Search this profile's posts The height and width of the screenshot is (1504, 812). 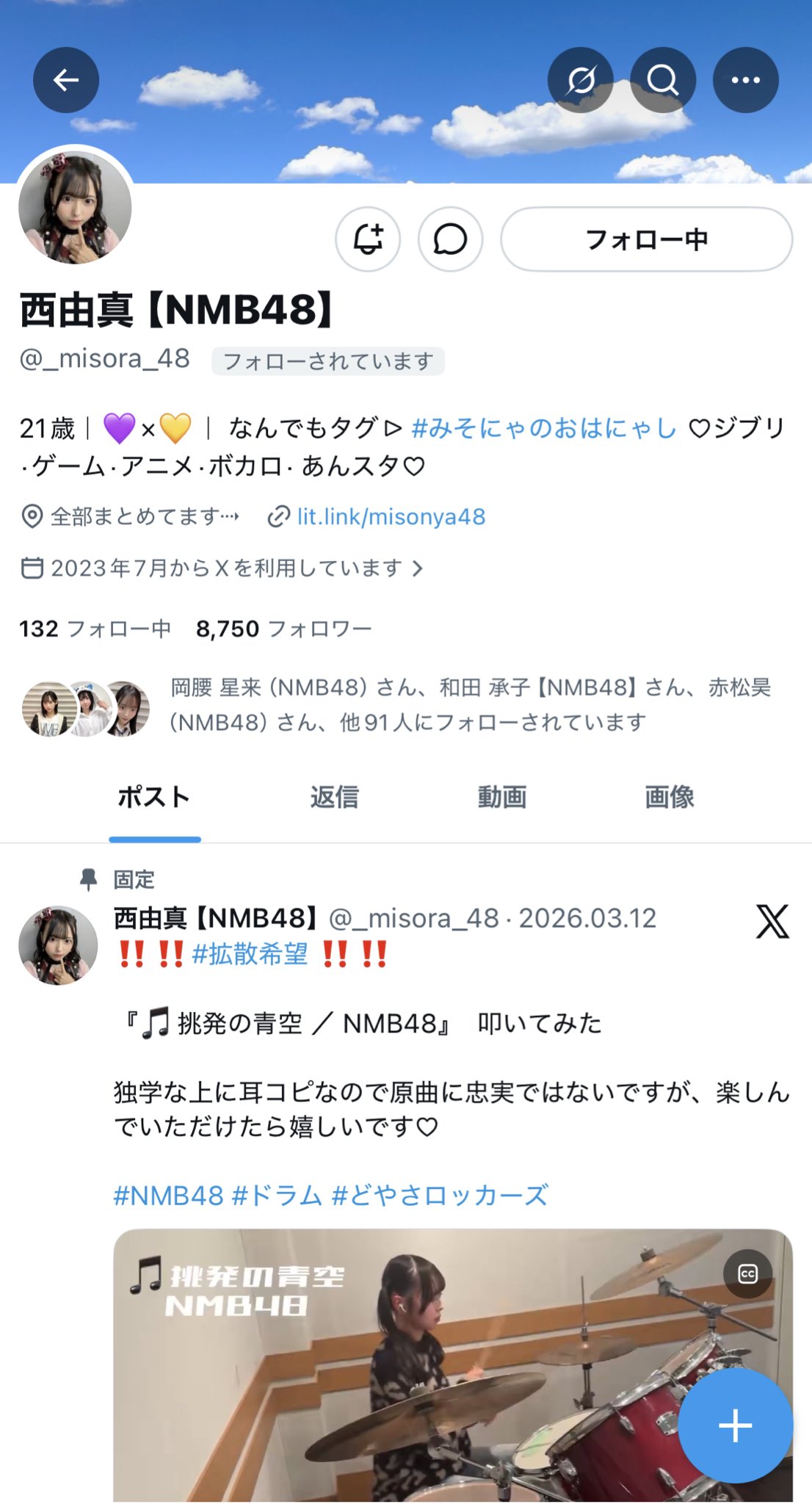[662, 80]
